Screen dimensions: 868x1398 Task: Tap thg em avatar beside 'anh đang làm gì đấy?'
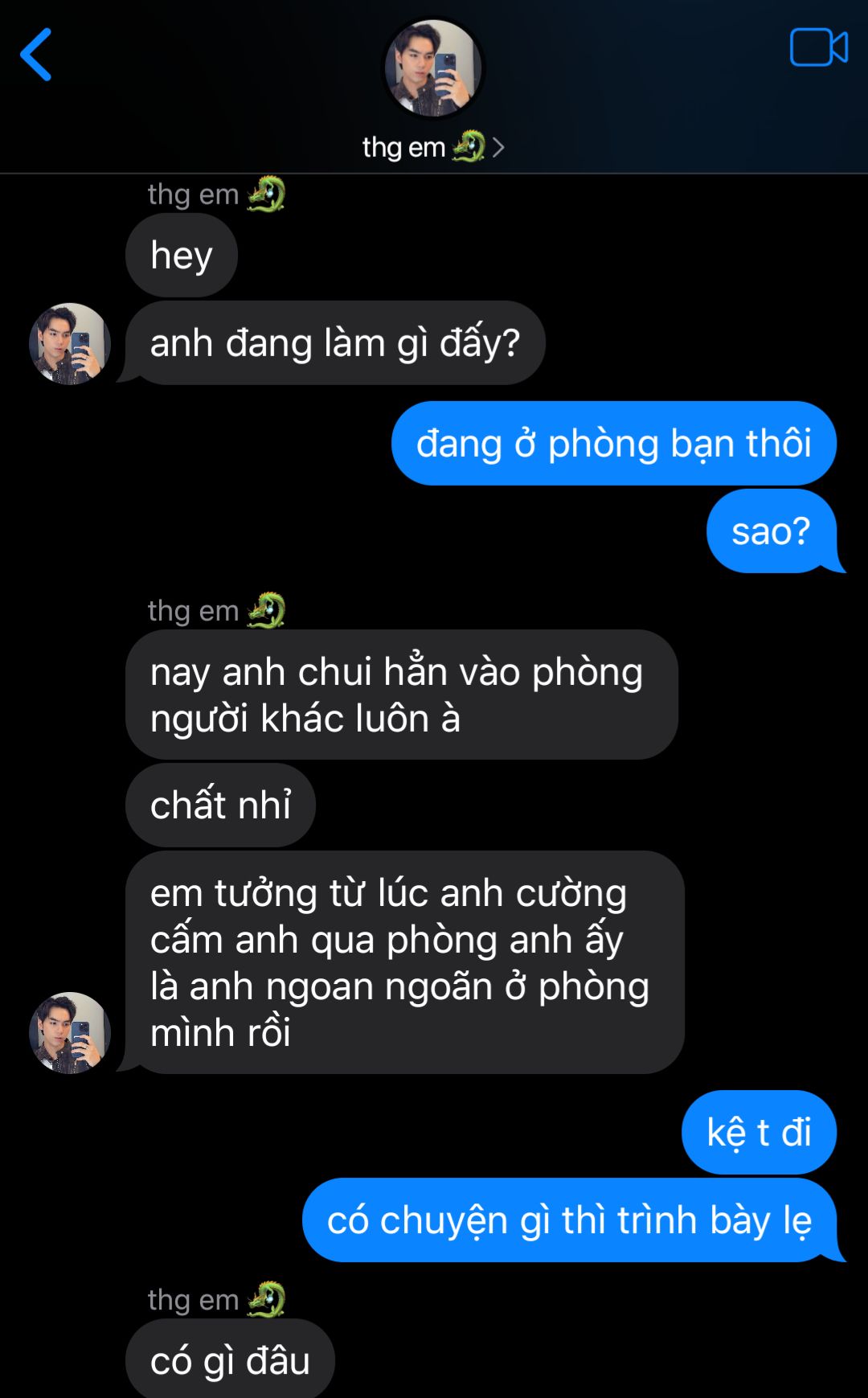(x=70, y=343)
